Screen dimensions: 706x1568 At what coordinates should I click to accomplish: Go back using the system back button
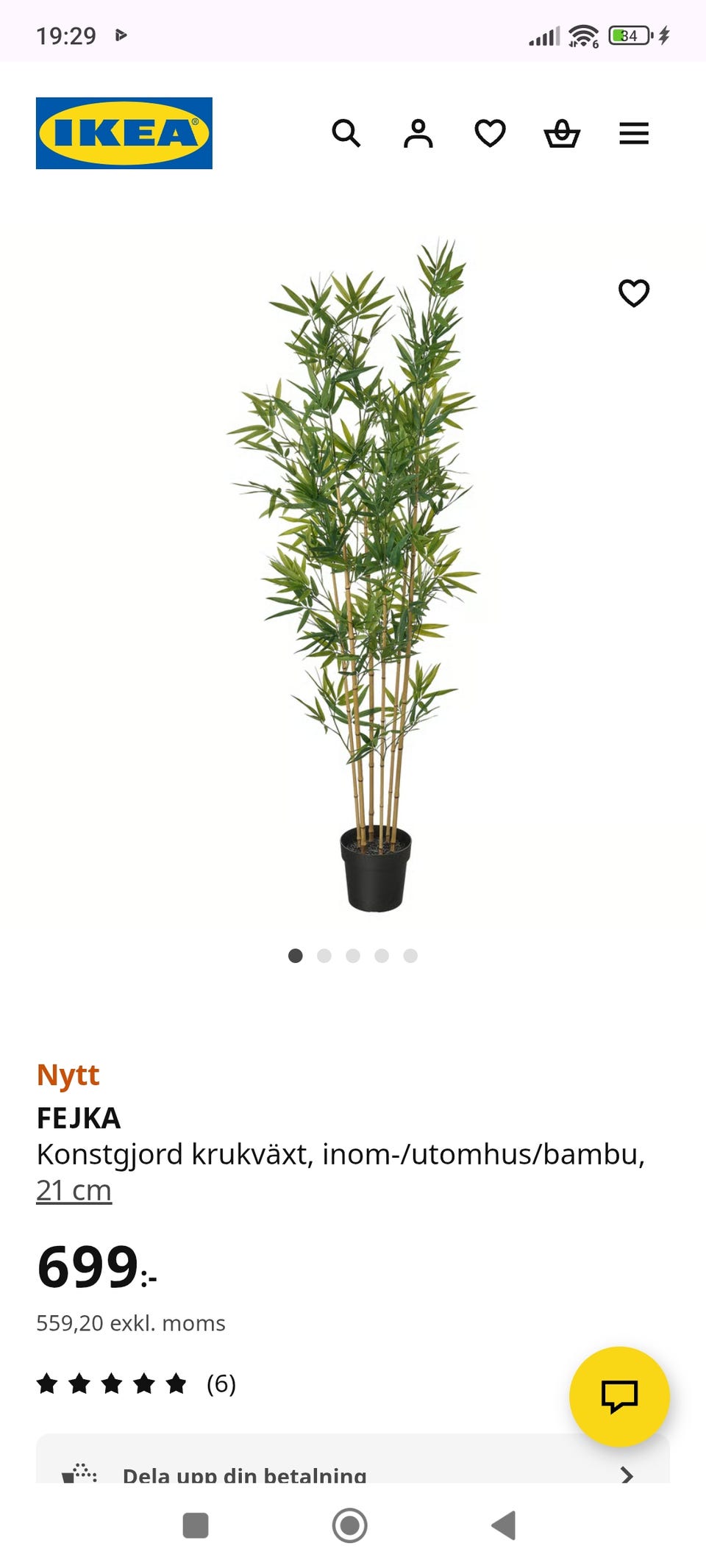504,1525
